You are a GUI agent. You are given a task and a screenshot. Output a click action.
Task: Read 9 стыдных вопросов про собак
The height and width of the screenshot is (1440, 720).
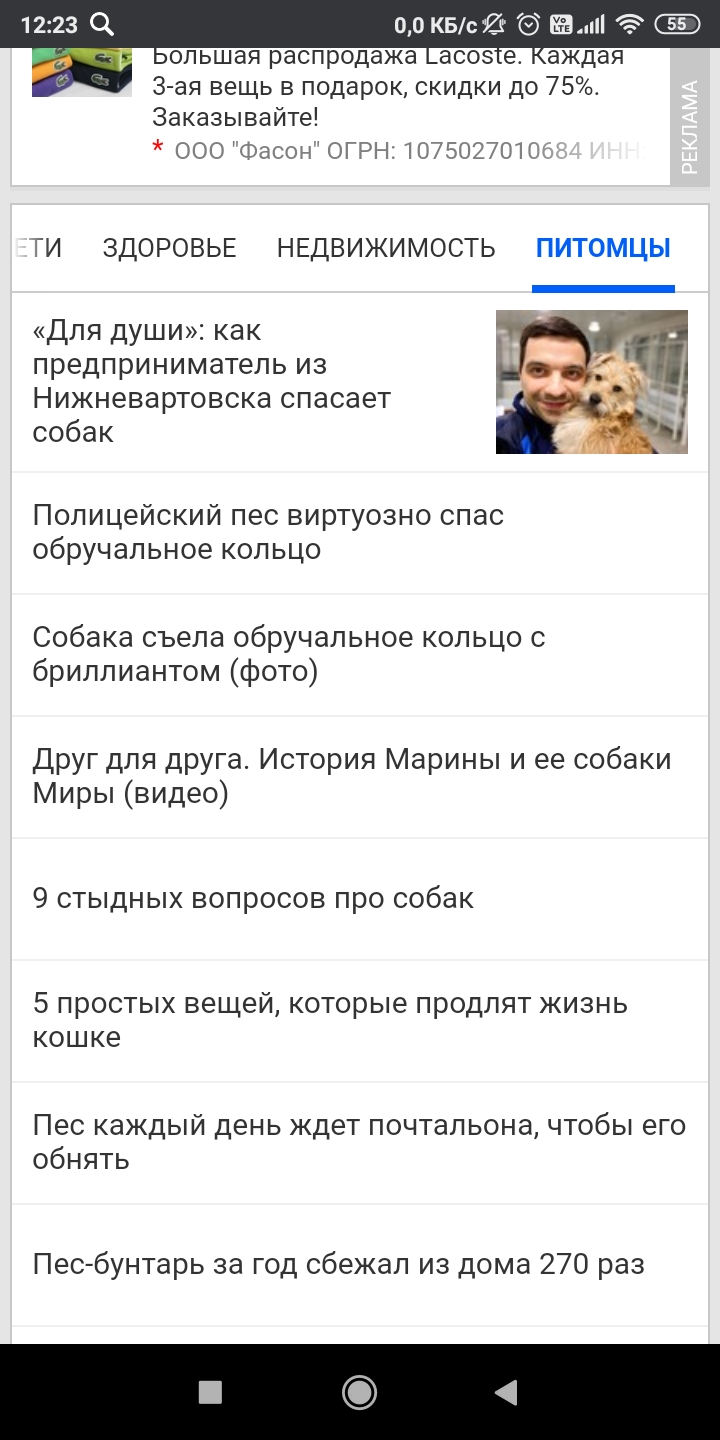click(253, 898)
